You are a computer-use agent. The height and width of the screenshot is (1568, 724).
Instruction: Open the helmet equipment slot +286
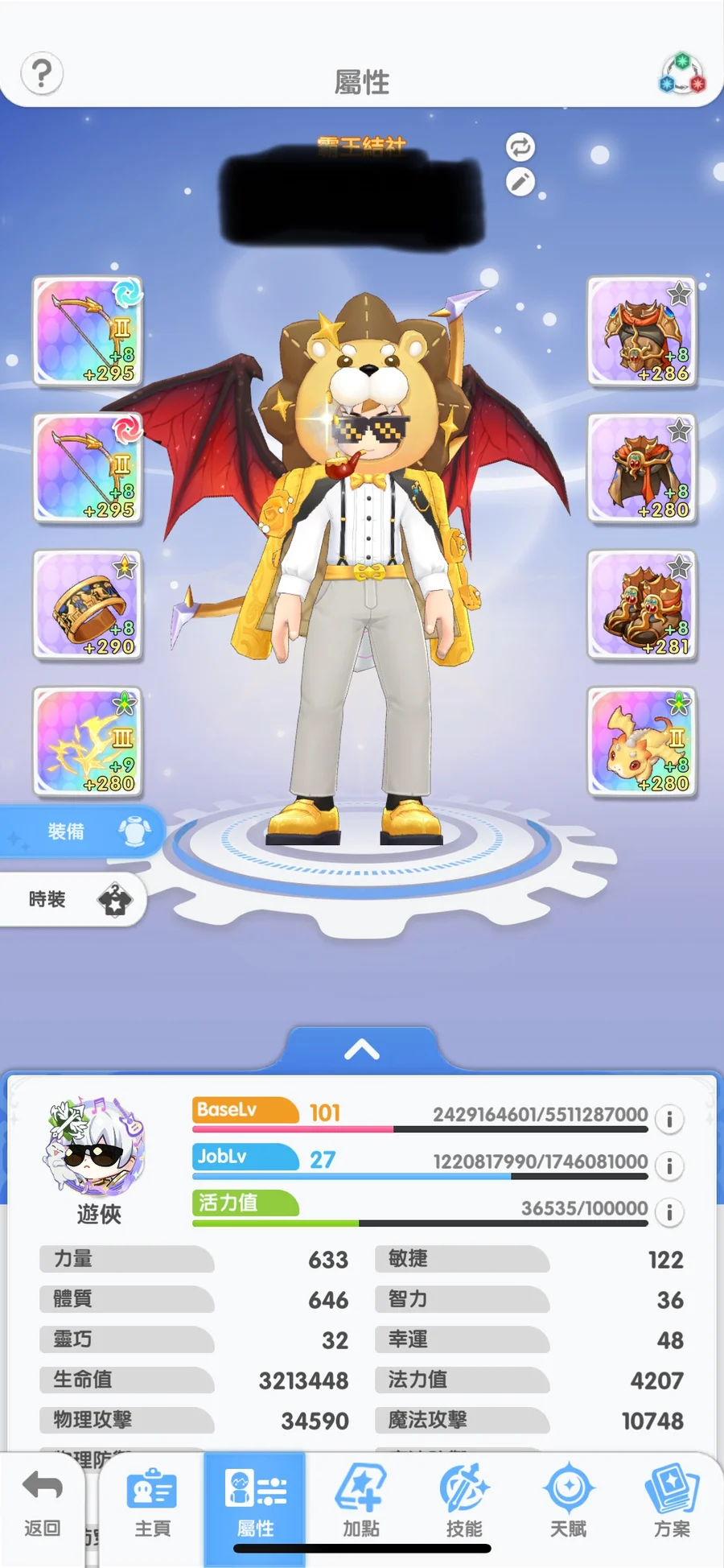pyautogui.click(x=641, y=332)
